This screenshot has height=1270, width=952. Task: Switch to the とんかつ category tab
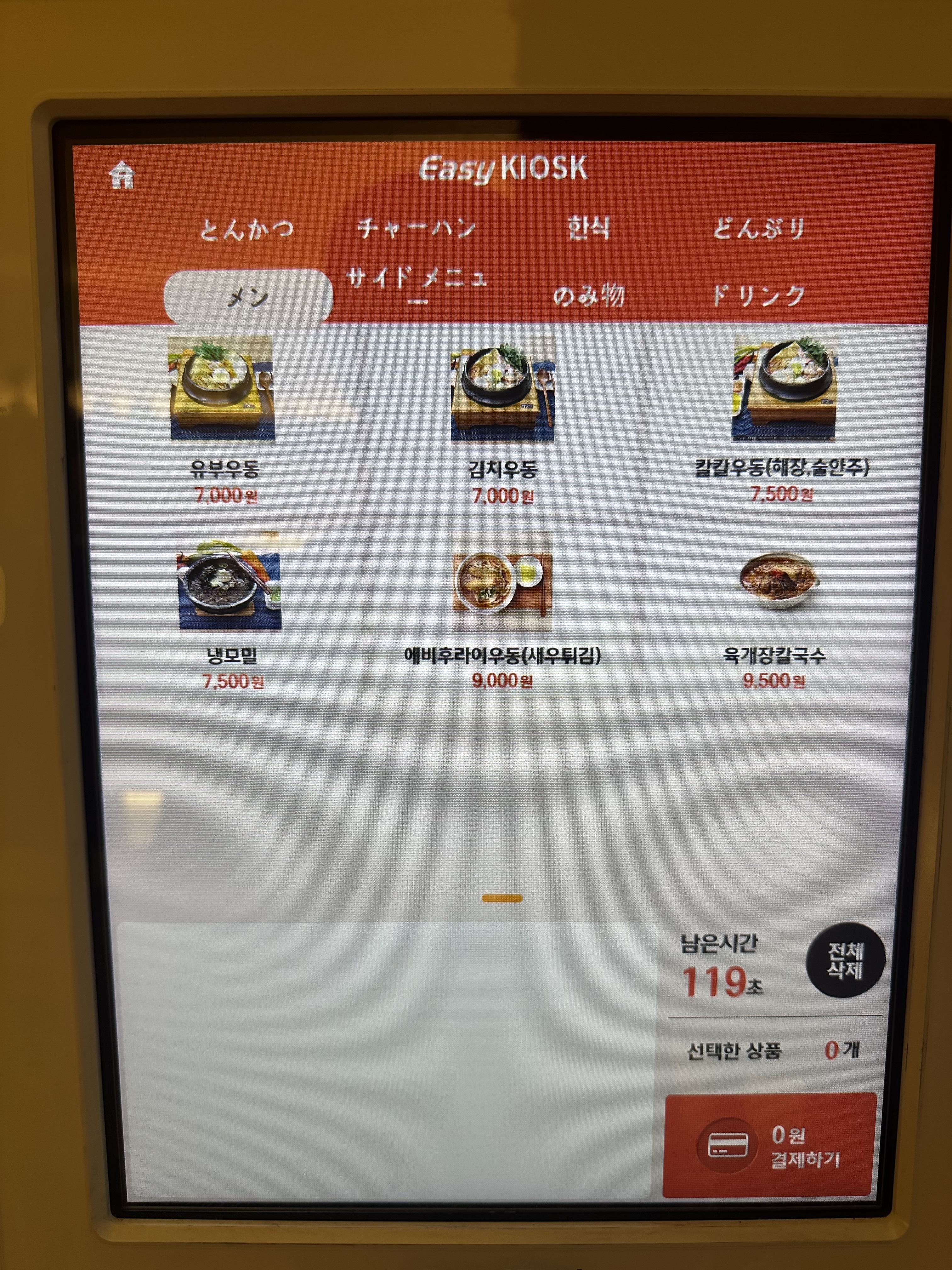click(246, 228)
